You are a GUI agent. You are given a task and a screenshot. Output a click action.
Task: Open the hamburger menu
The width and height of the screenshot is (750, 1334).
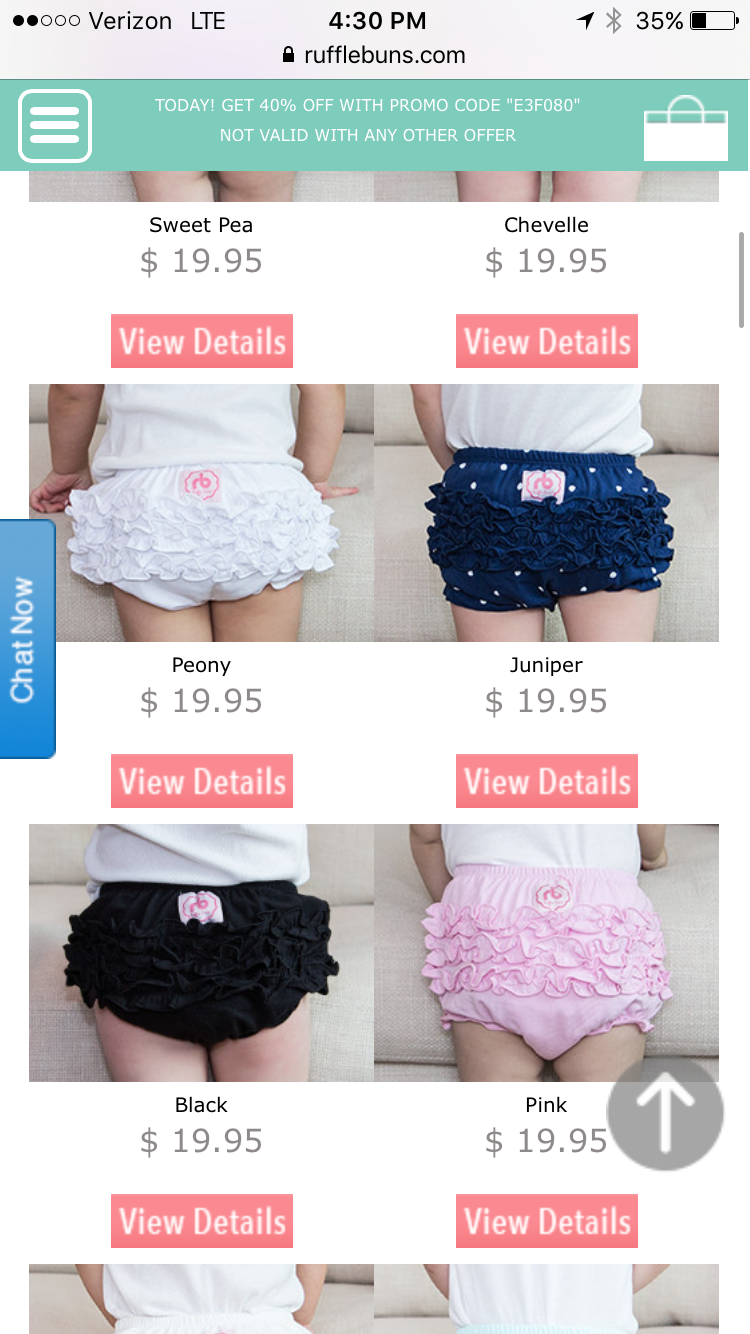click(55, 126)
